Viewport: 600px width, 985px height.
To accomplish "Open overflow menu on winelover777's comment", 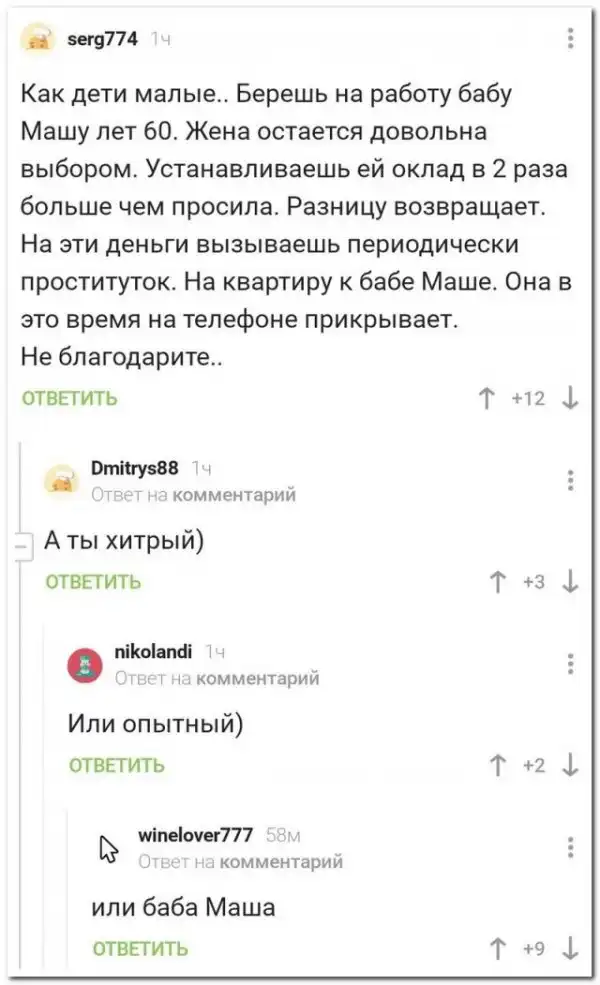I will coord(570,848).
